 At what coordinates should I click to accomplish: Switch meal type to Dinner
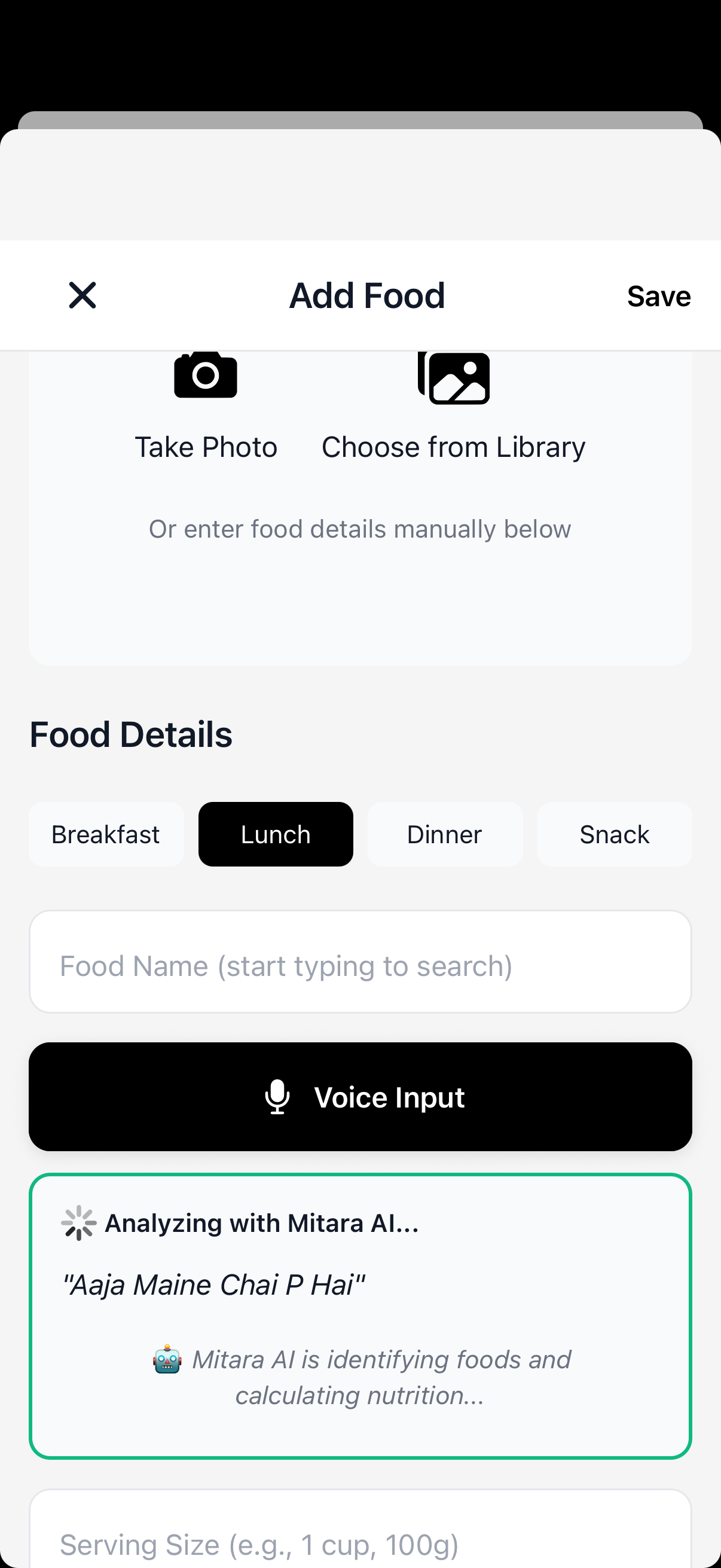(445, 834)
